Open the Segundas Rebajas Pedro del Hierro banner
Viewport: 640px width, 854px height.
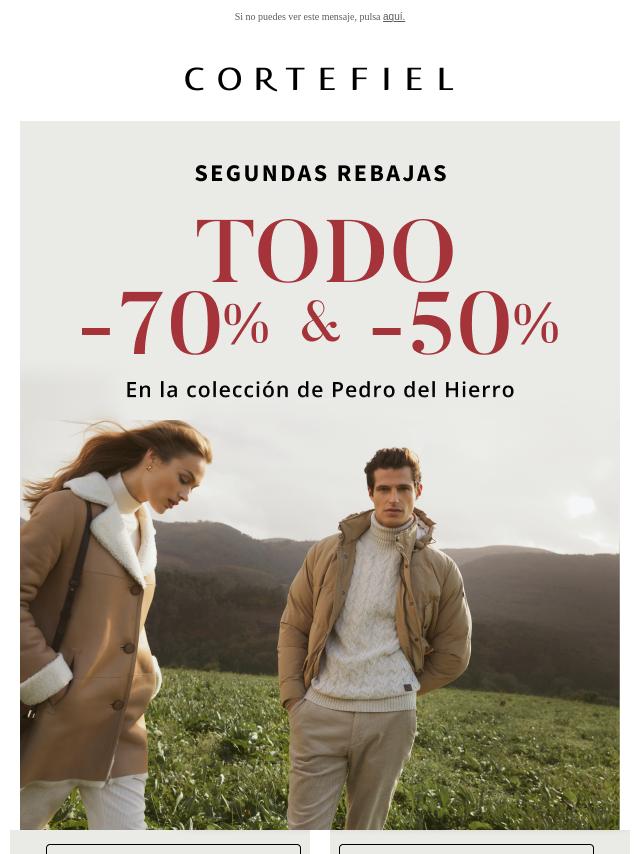click(x=320, y=475)
